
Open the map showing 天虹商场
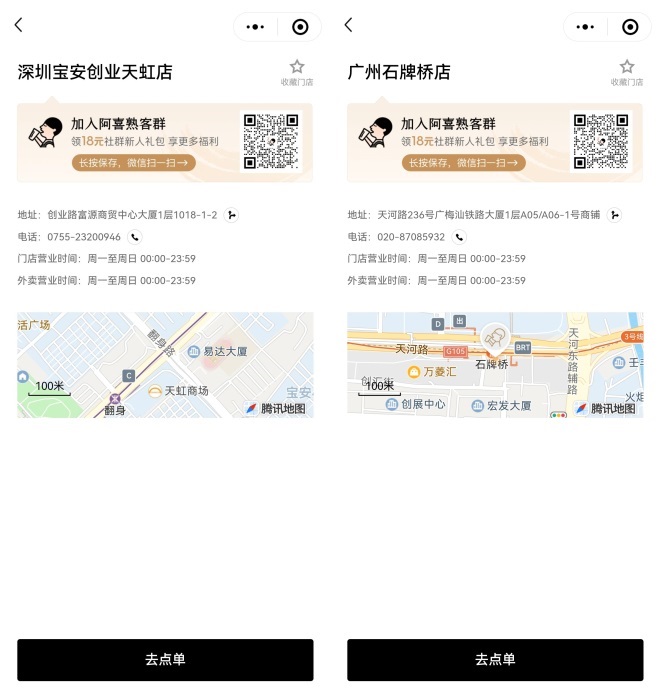(x=165, y=365)
